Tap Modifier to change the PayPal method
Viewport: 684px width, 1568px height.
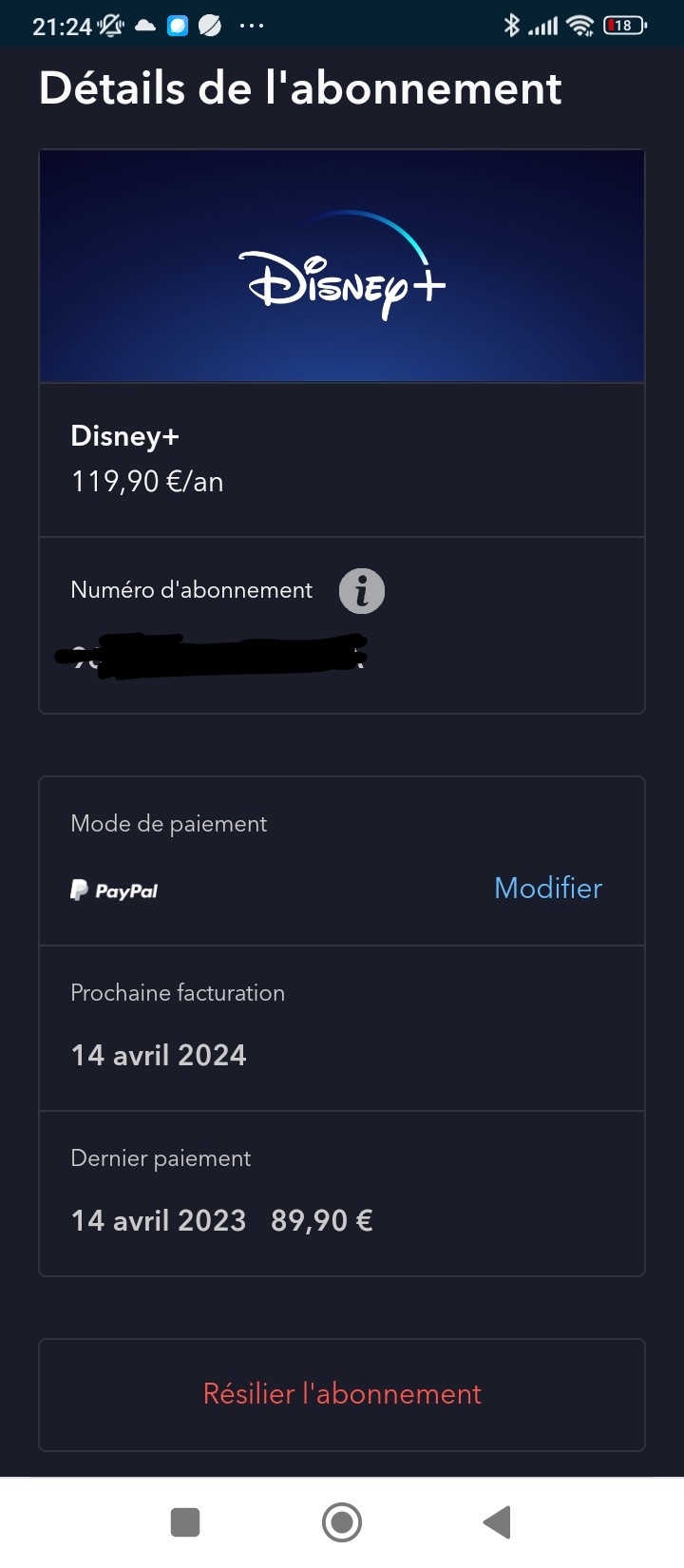(x=548, y=888)
